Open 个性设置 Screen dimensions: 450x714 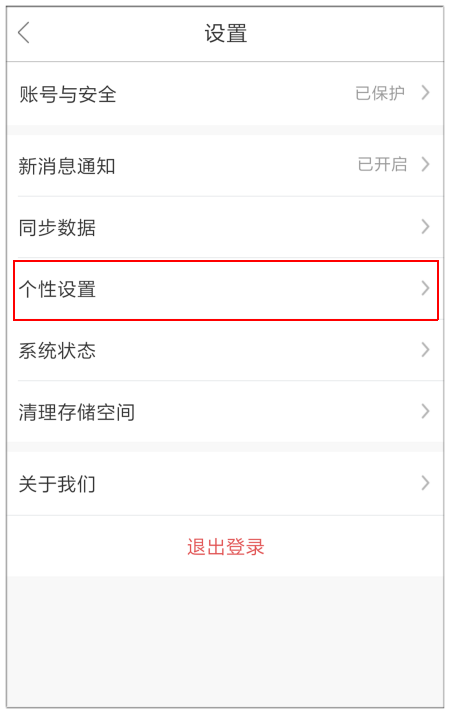click(225, 289)
